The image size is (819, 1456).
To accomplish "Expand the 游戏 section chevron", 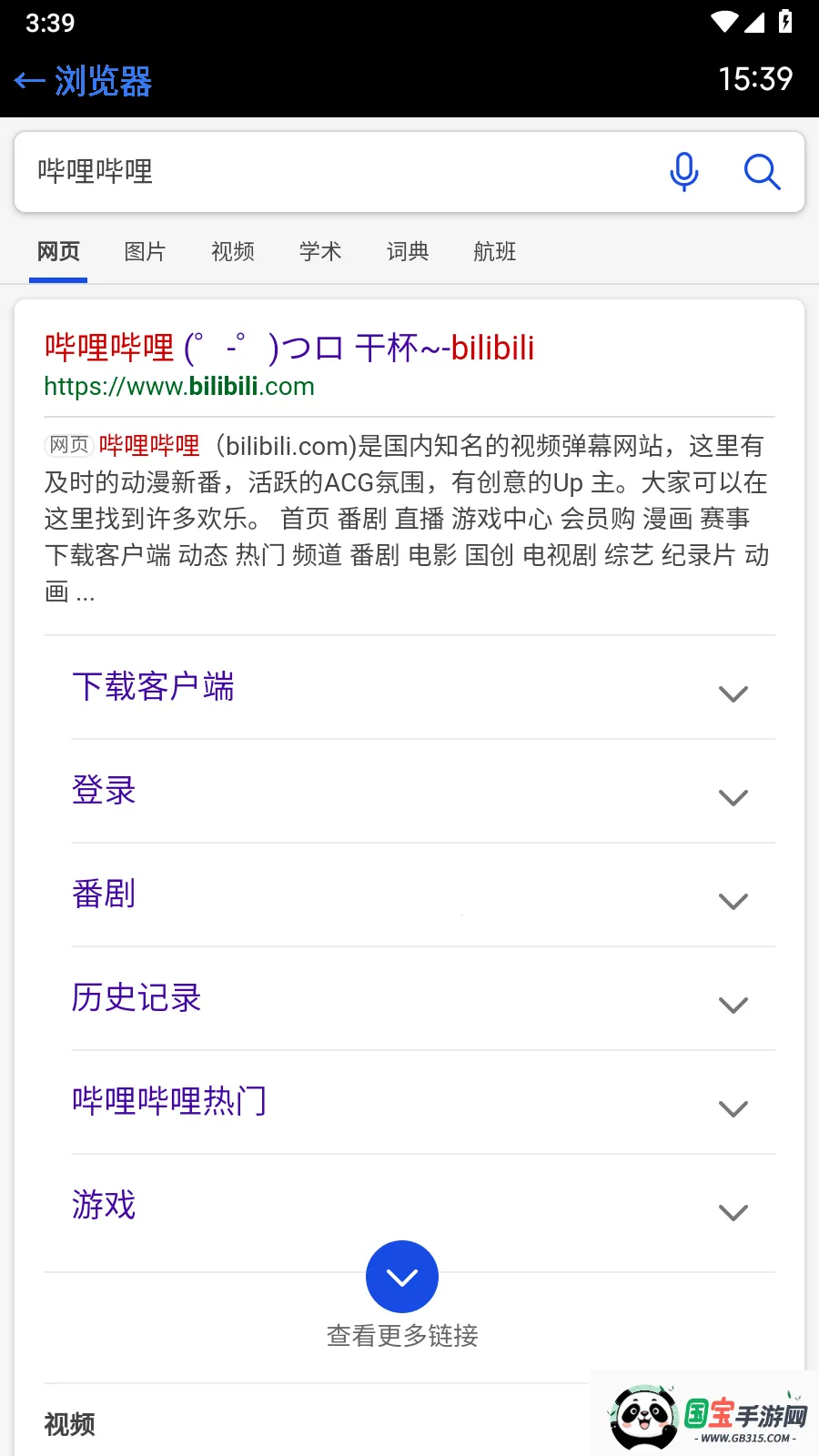I will point(733,1211).
